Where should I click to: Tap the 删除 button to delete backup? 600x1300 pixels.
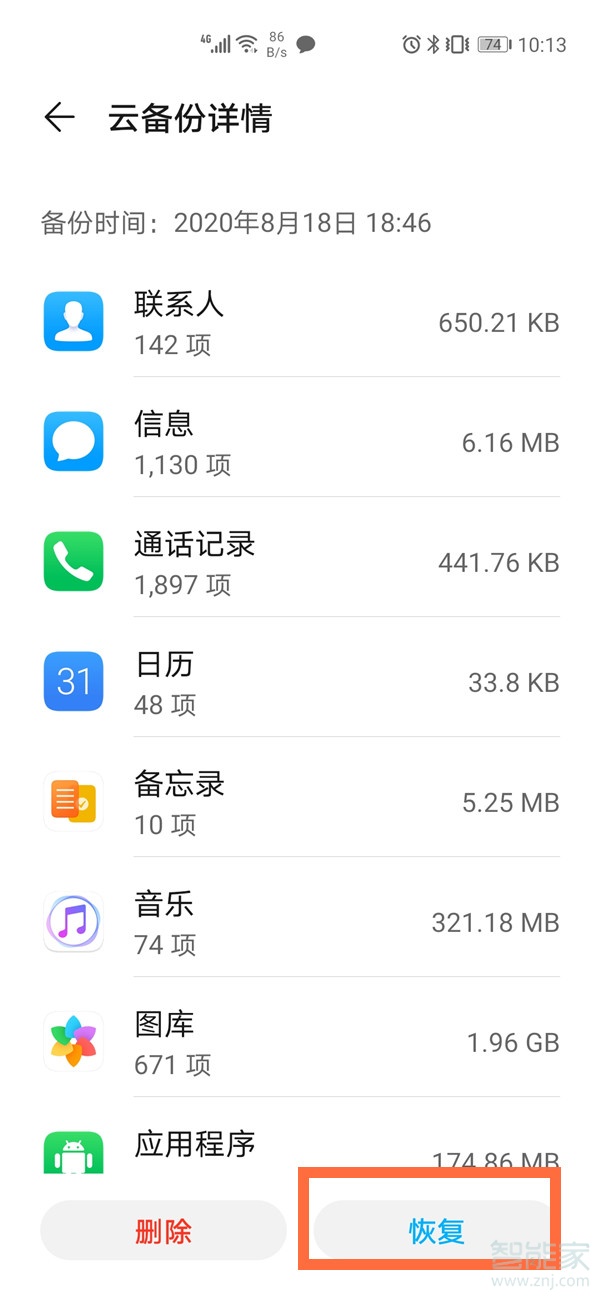pyautogui.click(x=163, y=1230)
